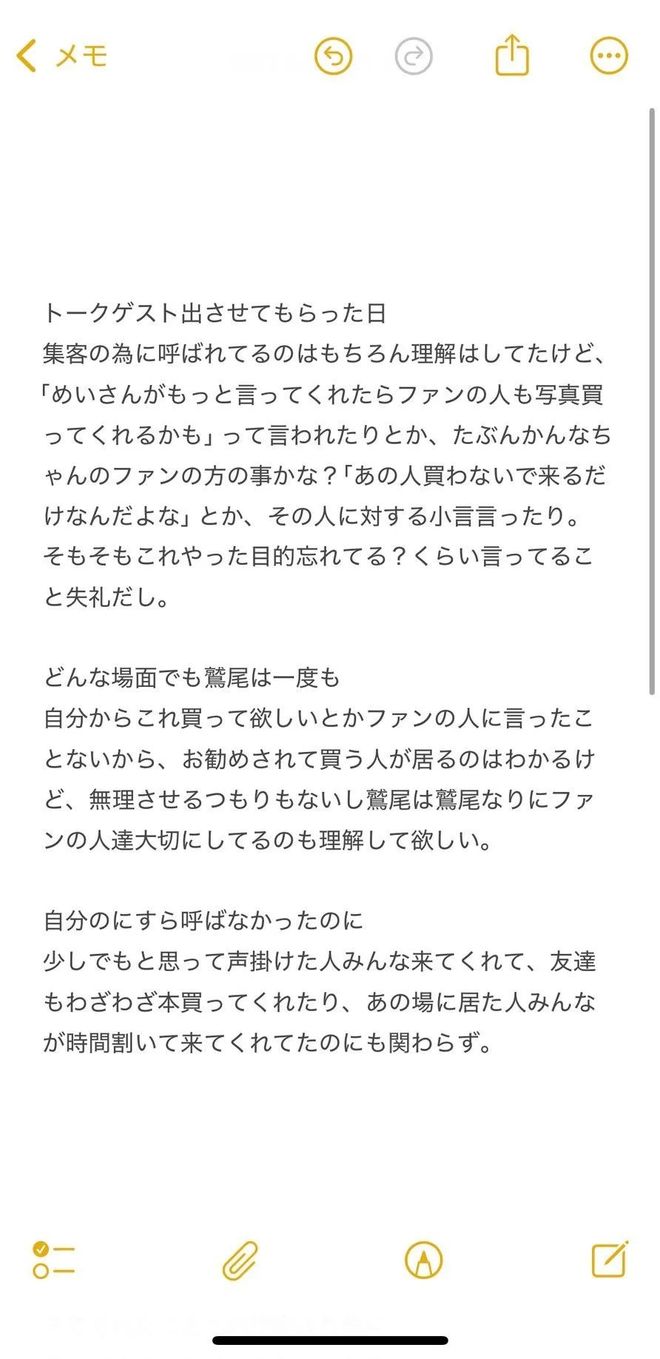Attach a file with the paperclip icon
Viewport: 660px width, 1359px height.
240,1260
